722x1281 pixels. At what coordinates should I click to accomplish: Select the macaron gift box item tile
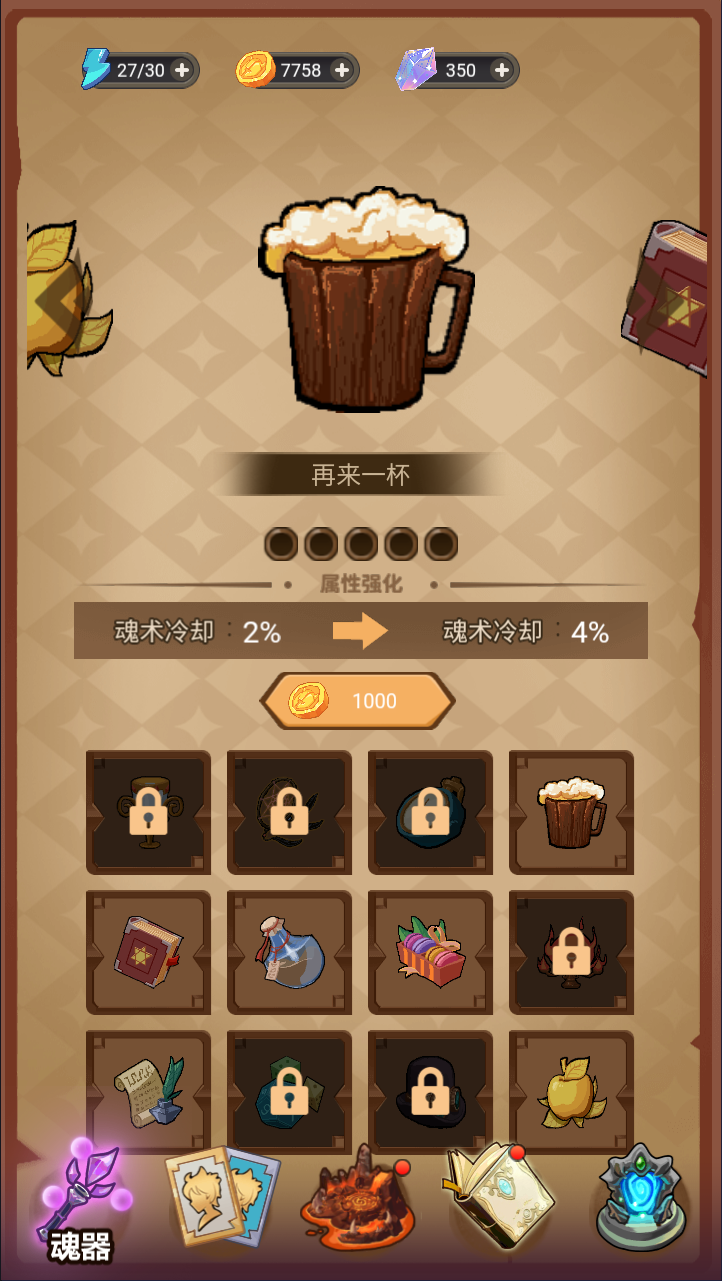pyautogui.click(x=430, y=952)
